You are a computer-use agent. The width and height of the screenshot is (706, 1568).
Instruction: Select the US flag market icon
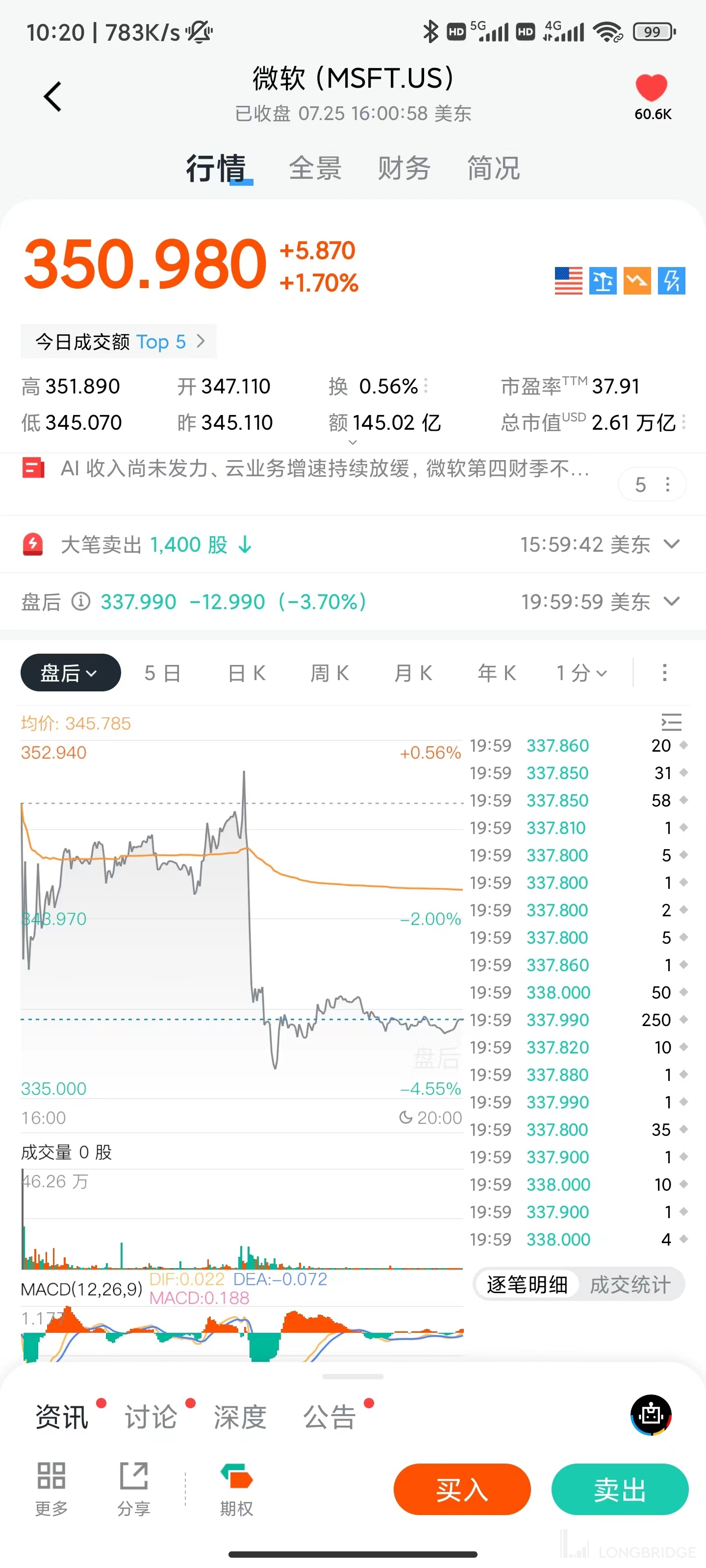tap(568, 281)
